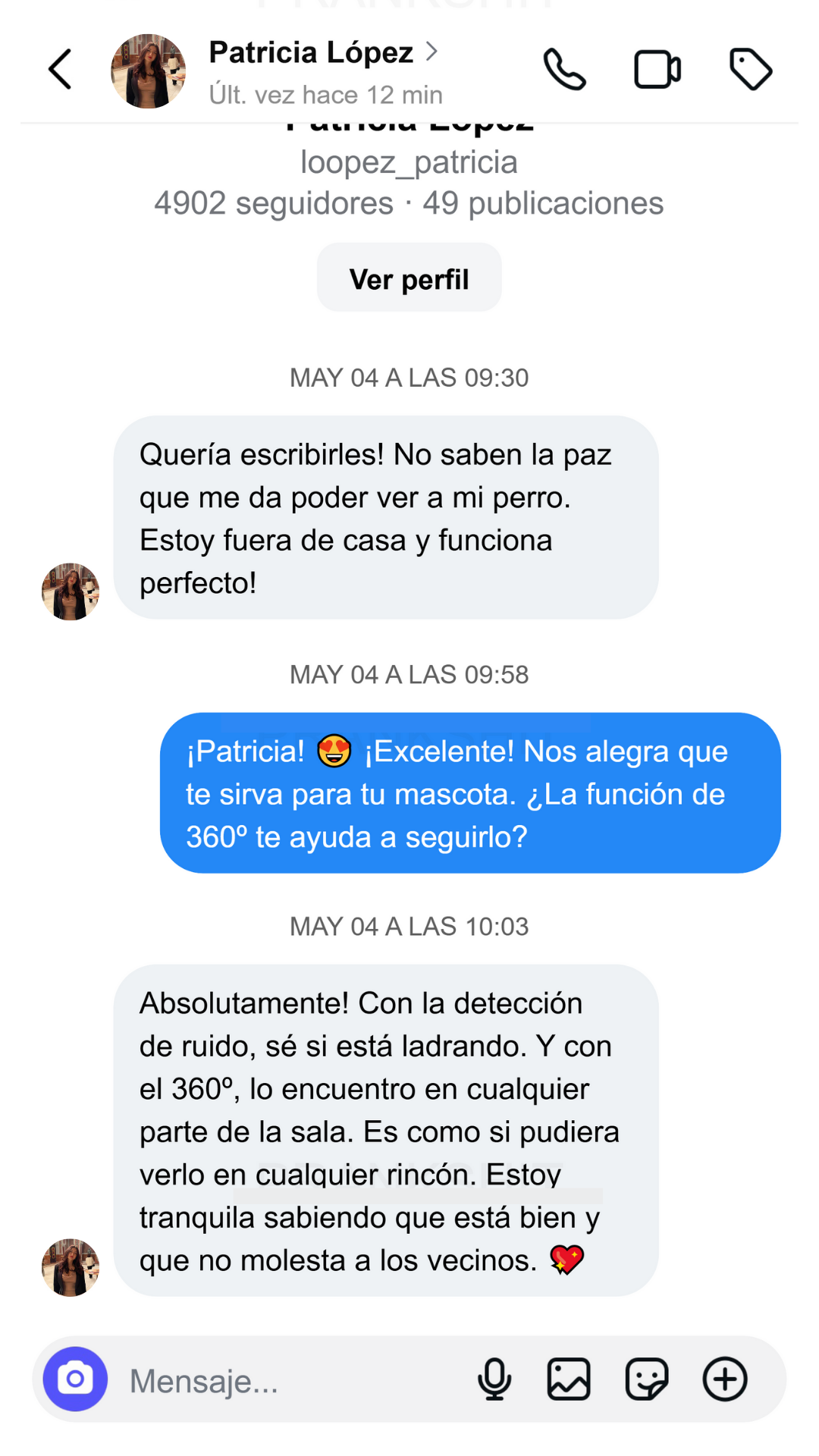Open the tag label icon
The image size is (819, 1456).
tap(751, 70)
